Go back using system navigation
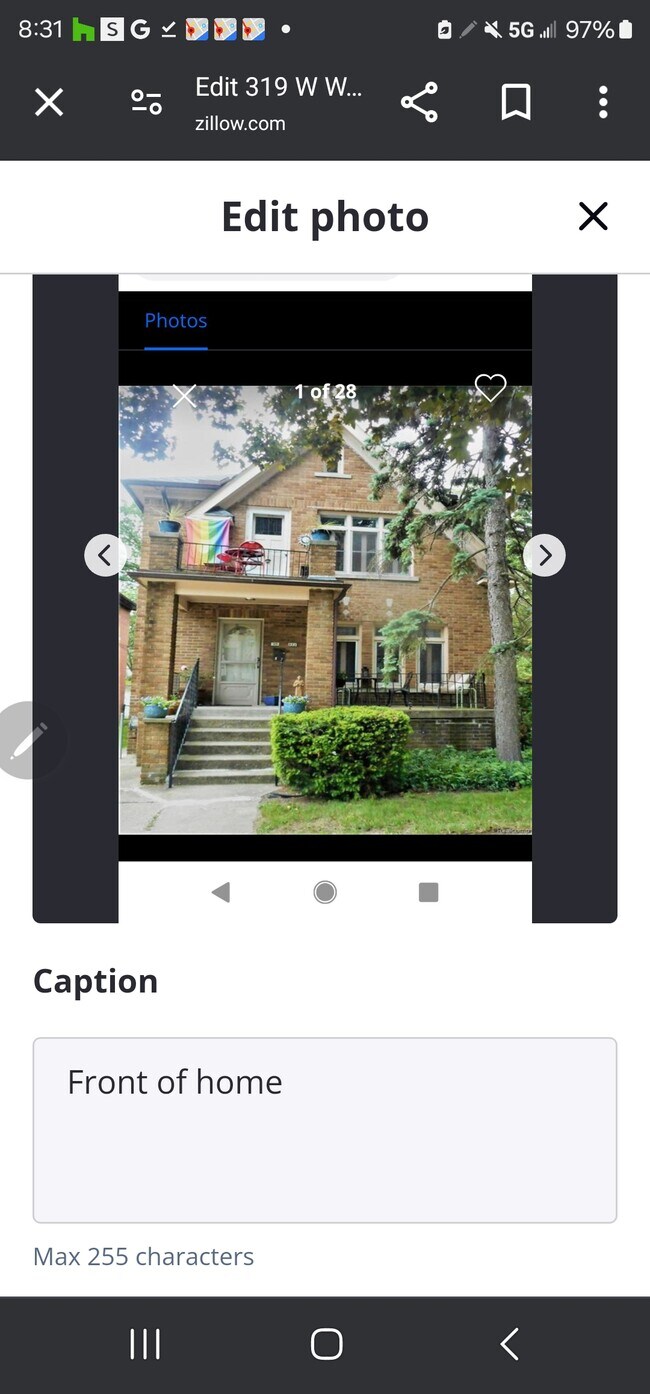This screenshot has height=1394, width=650. [508, 1343]
